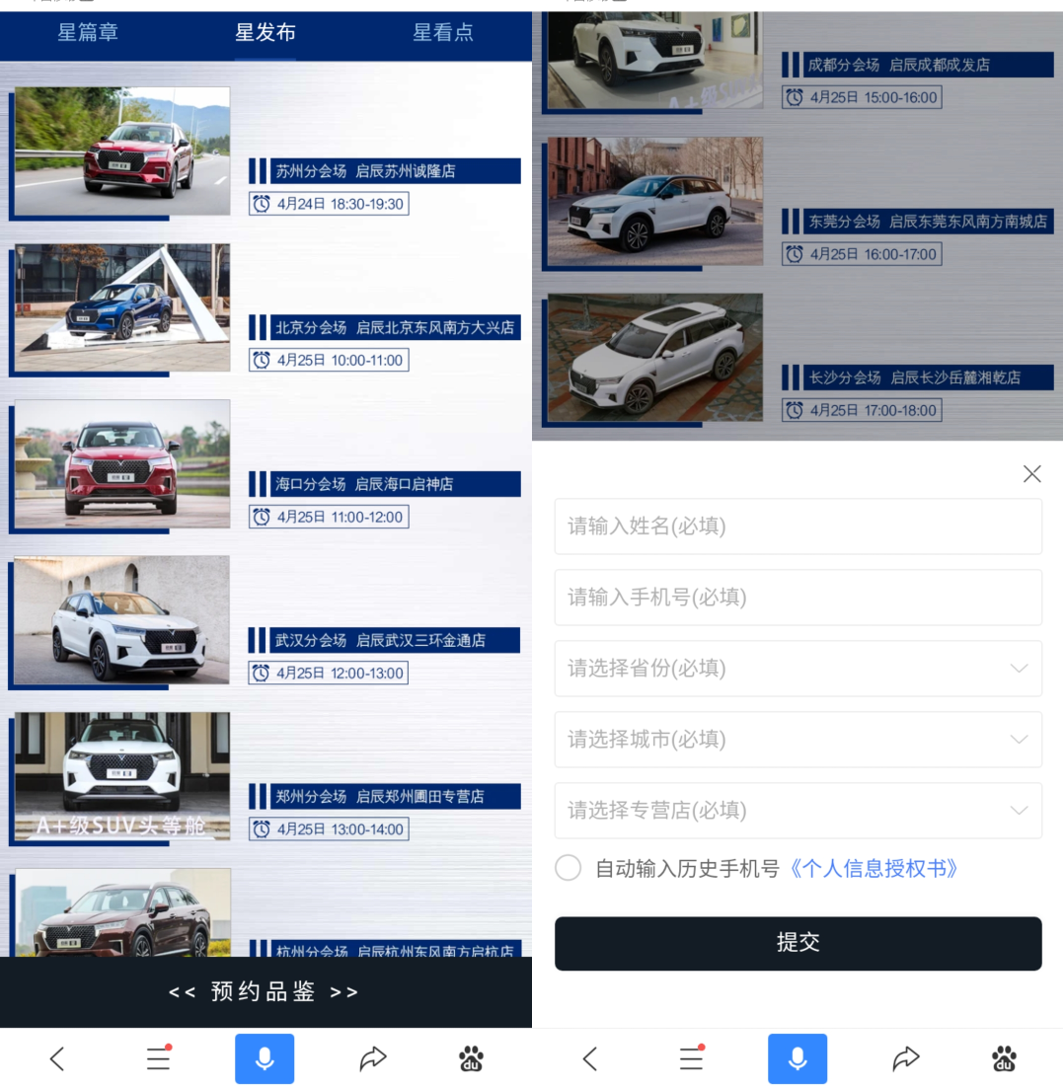Switch to the 星篇章 tab

point(88,33)
